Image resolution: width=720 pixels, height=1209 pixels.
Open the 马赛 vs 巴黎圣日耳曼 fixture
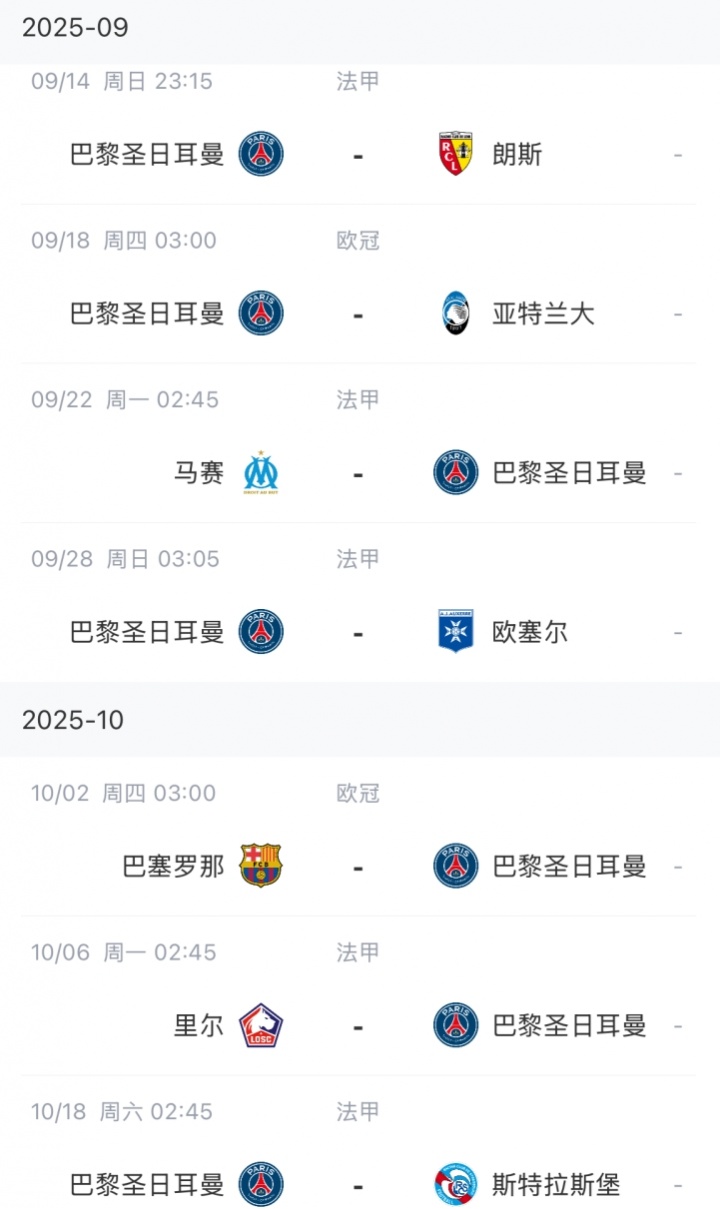coord(358,473)
